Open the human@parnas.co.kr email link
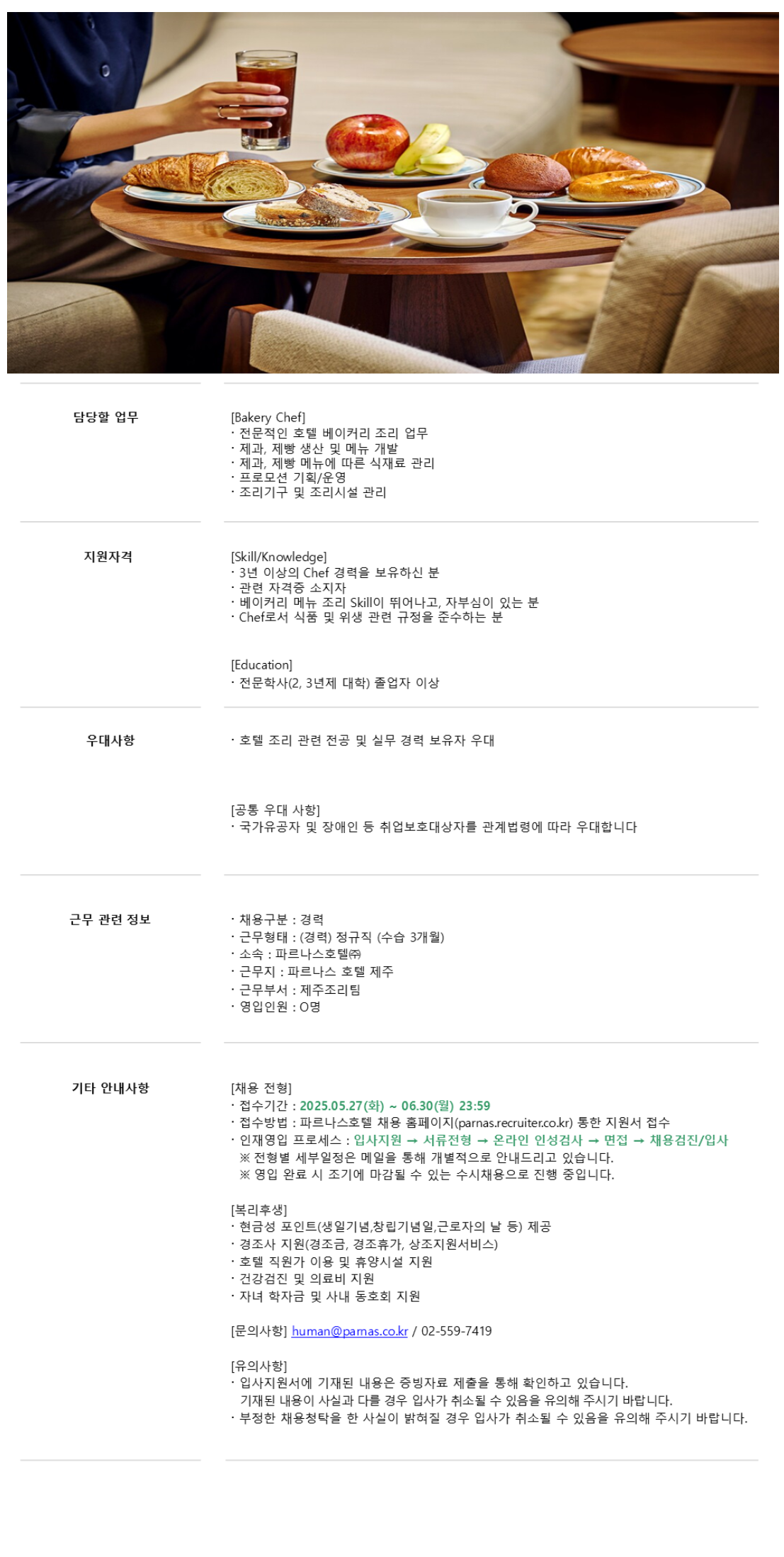Viewport: 784px width, 1557px height. point(349,1331)
